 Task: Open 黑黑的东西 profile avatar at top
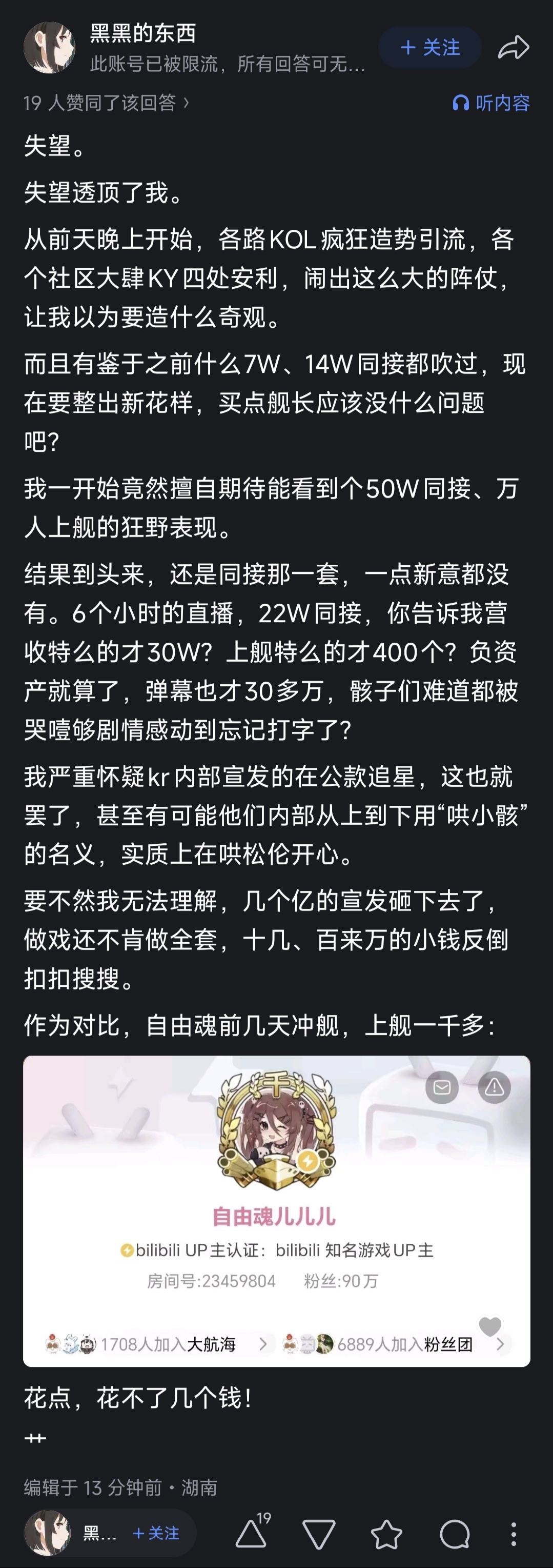tap(49, 48)
